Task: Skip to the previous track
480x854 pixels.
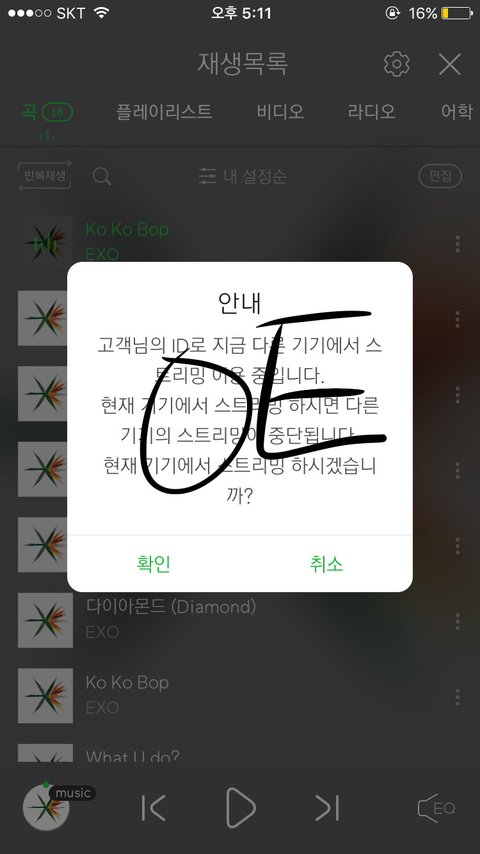Action: [153, 808]
